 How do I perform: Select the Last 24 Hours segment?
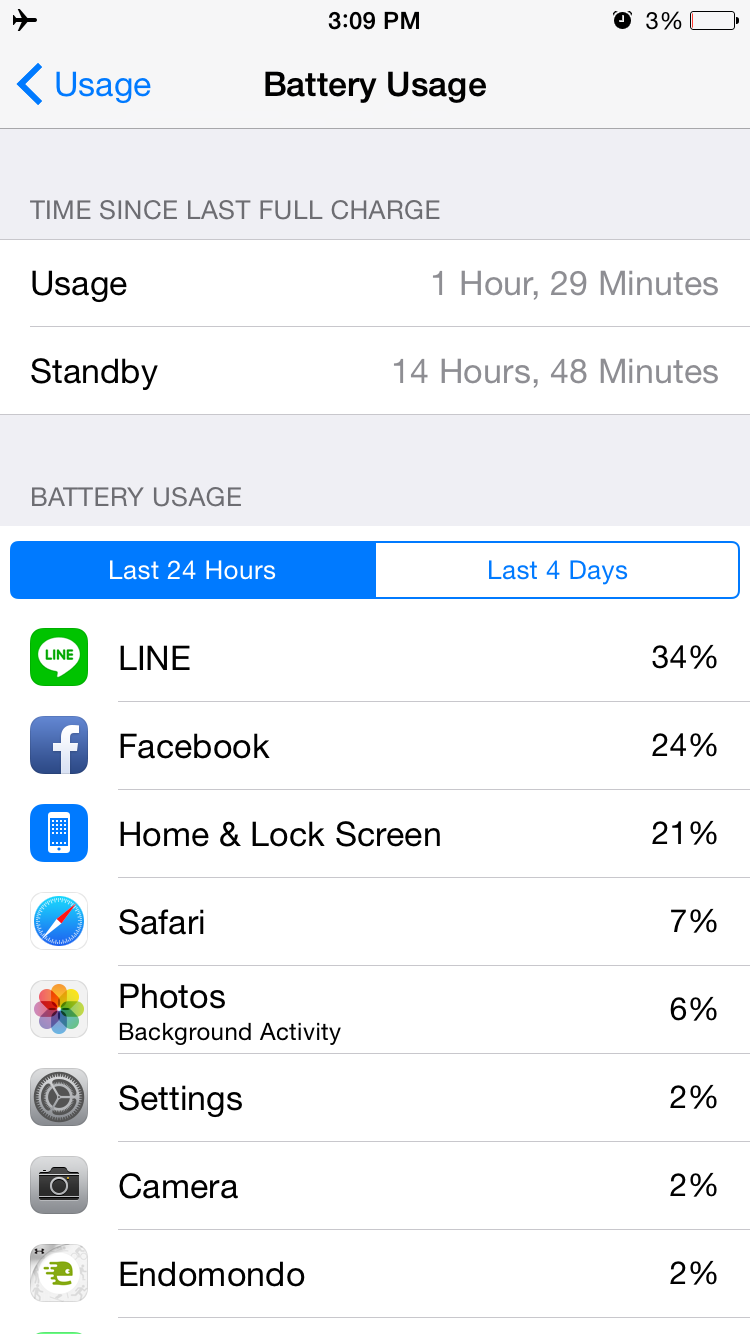pyautogui.click(x=193, y=570)
